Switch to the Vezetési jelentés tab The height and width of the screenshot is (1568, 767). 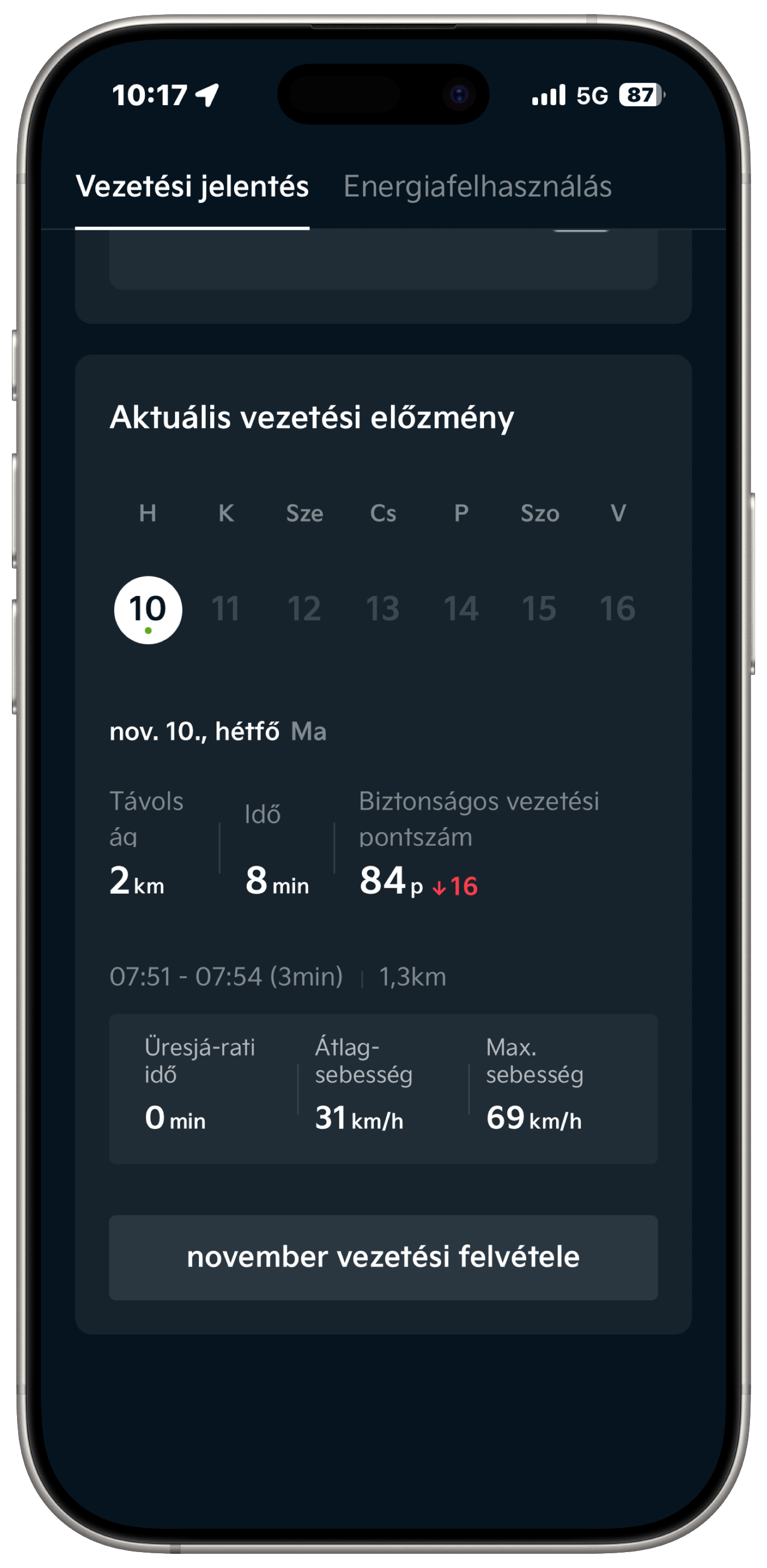tap(192, 186)
